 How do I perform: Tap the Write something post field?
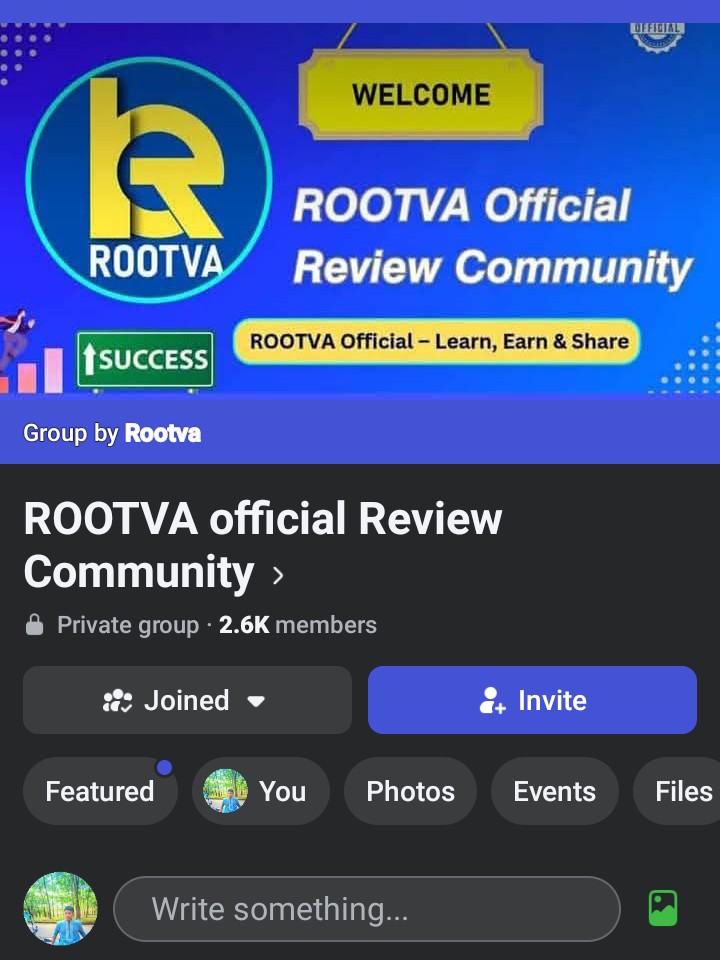tap(366, 909)
